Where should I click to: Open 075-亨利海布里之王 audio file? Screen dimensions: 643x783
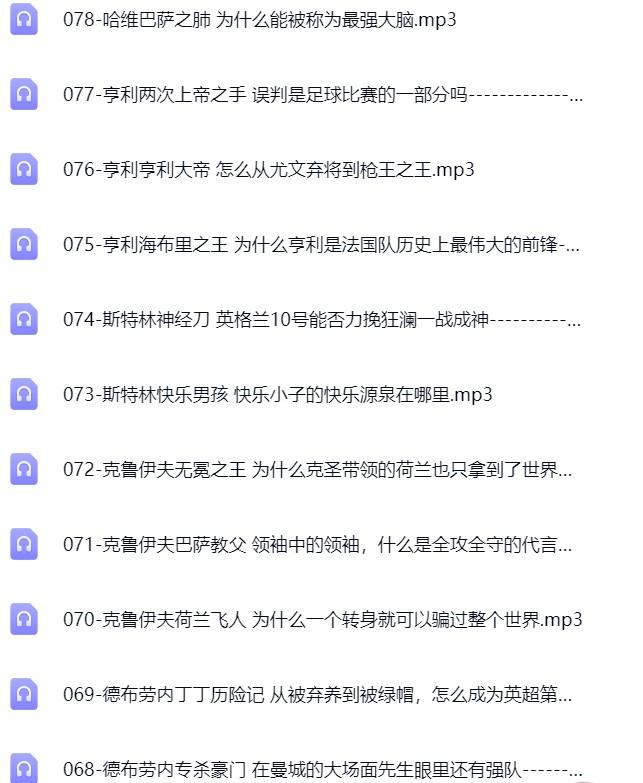pyautogui.click(x=320, y=245)
